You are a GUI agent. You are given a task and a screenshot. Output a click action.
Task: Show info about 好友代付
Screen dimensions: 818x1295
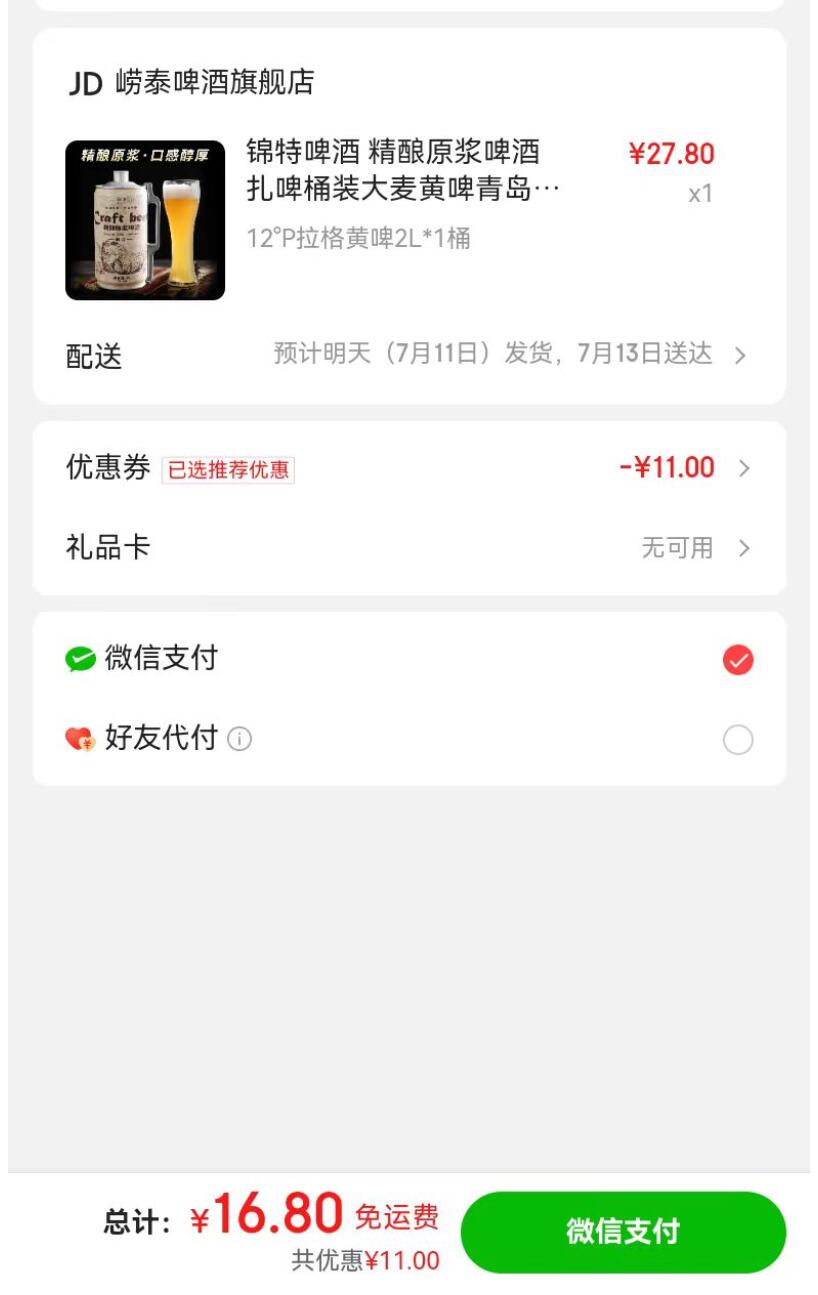[240, 740]
